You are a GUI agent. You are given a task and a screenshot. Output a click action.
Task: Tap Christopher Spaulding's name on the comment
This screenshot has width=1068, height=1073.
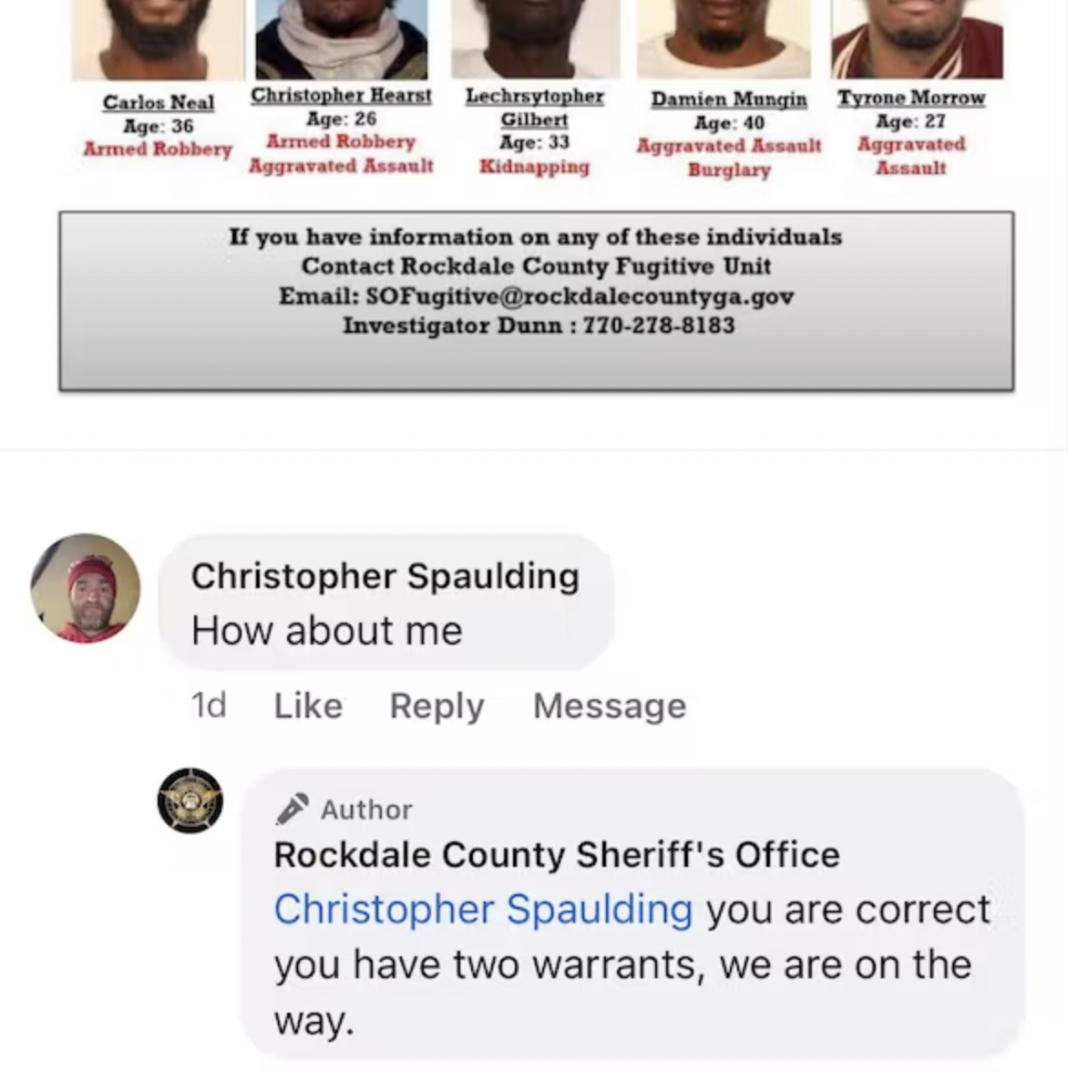coord(385,576)
